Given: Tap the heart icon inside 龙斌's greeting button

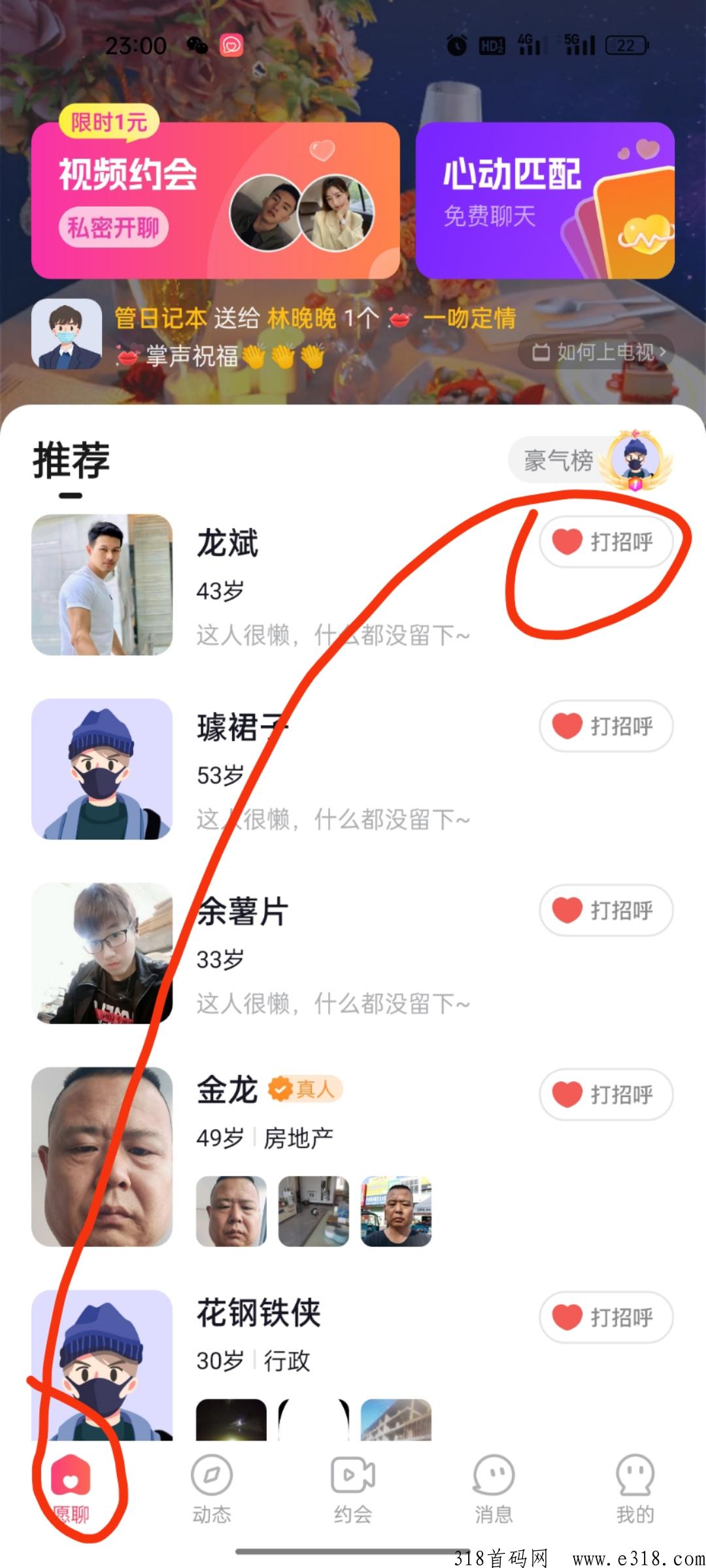Looking at the screenshot, I should tap(568, 542).
